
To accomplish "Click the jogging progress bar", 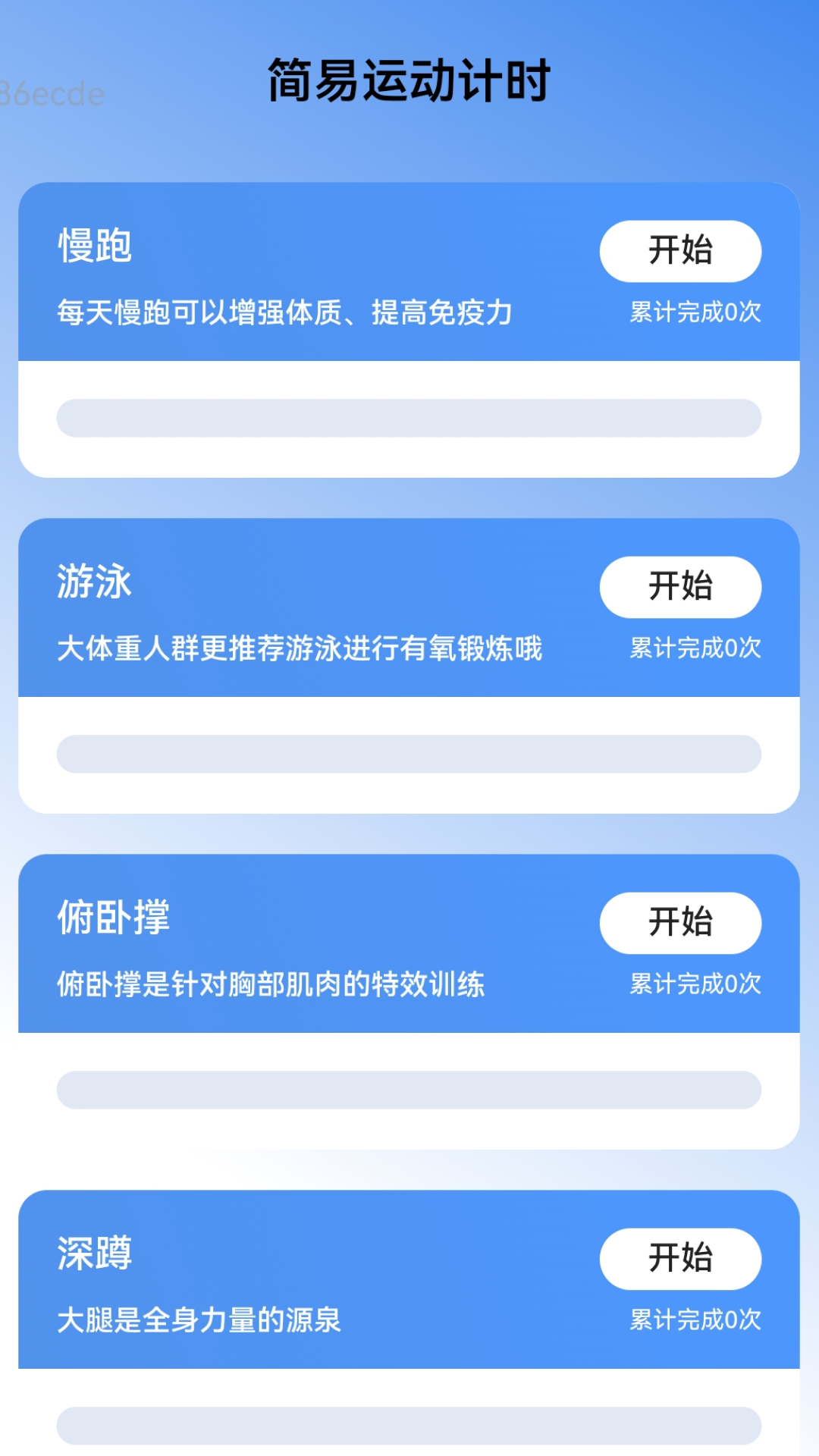I will (409, 415).
